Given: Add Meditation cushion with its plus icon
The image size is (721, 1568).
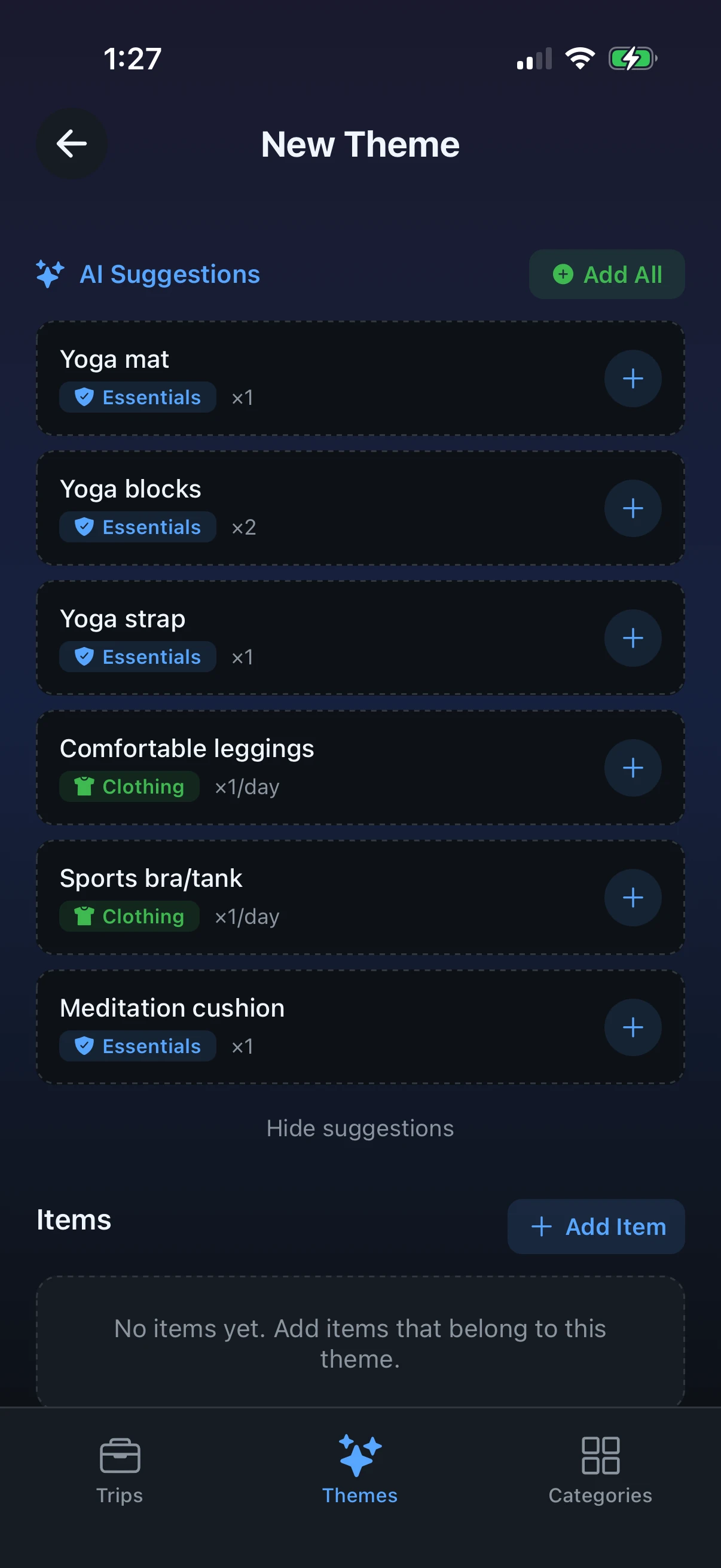Looking at the screenshot, I should (x=632, y=1027).
